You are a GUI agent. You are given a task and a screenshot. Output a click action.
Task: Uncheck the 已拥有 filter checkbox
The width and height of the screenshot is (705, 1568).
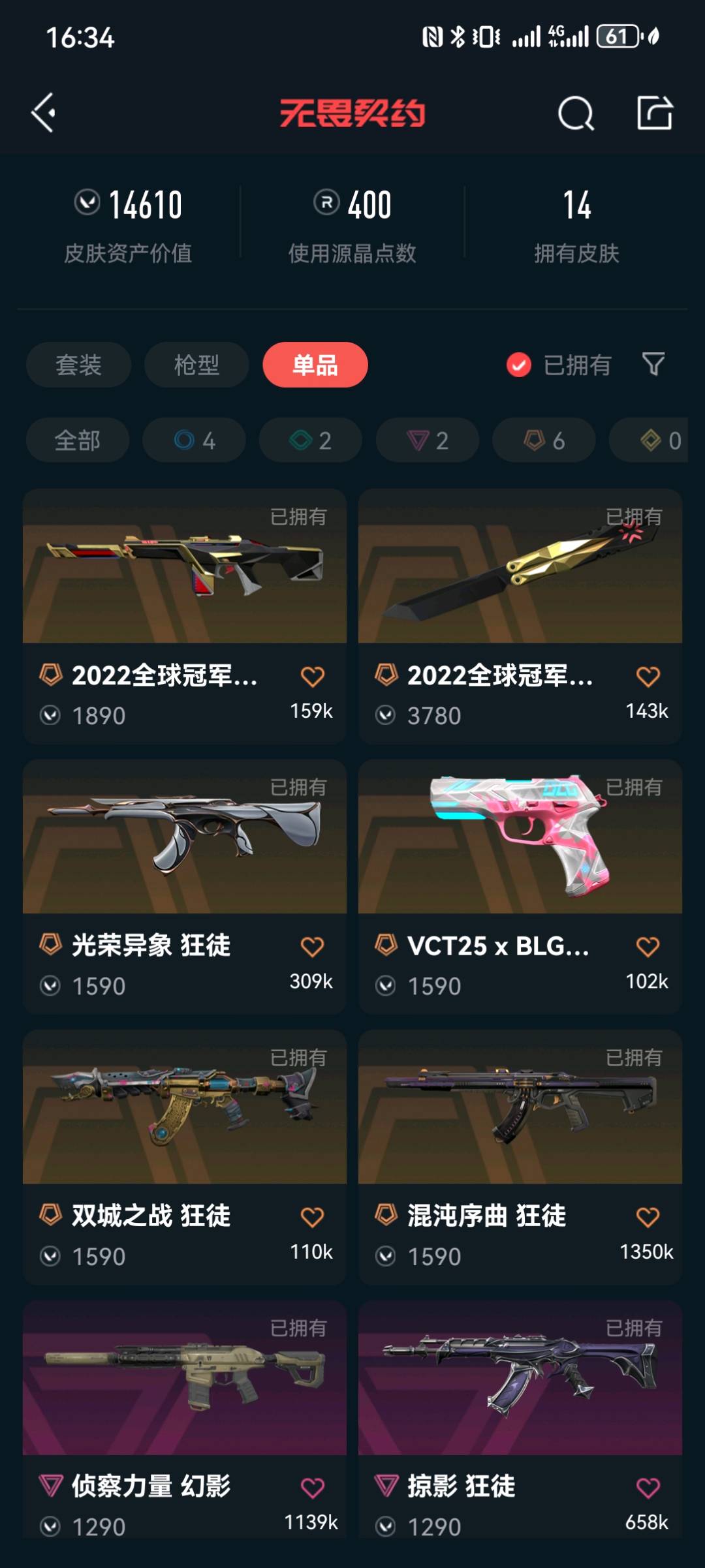[x=519, y=365]
